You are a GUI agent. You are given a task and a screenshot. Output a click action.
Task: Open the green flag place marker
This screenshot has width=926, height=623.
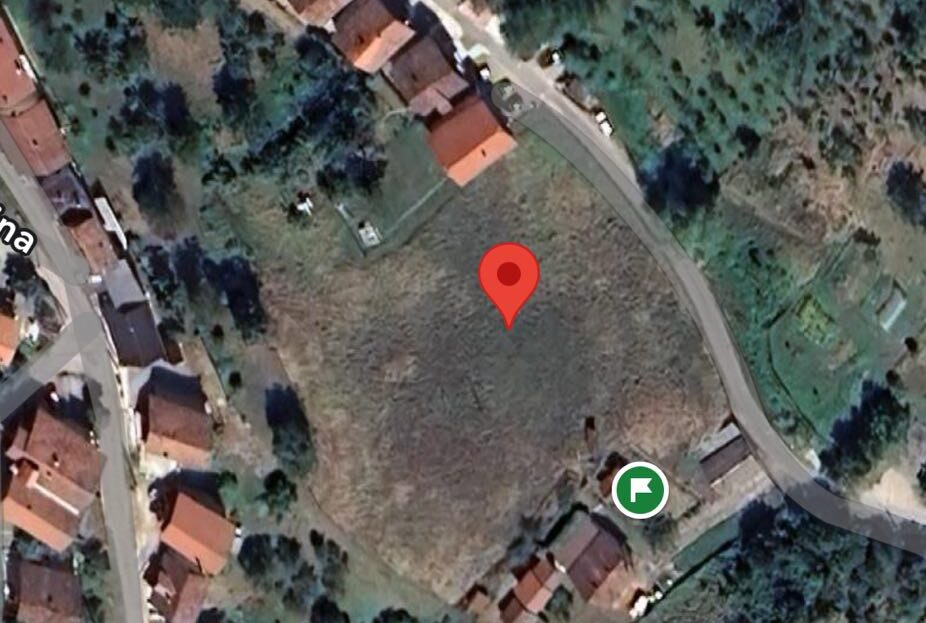640,489
